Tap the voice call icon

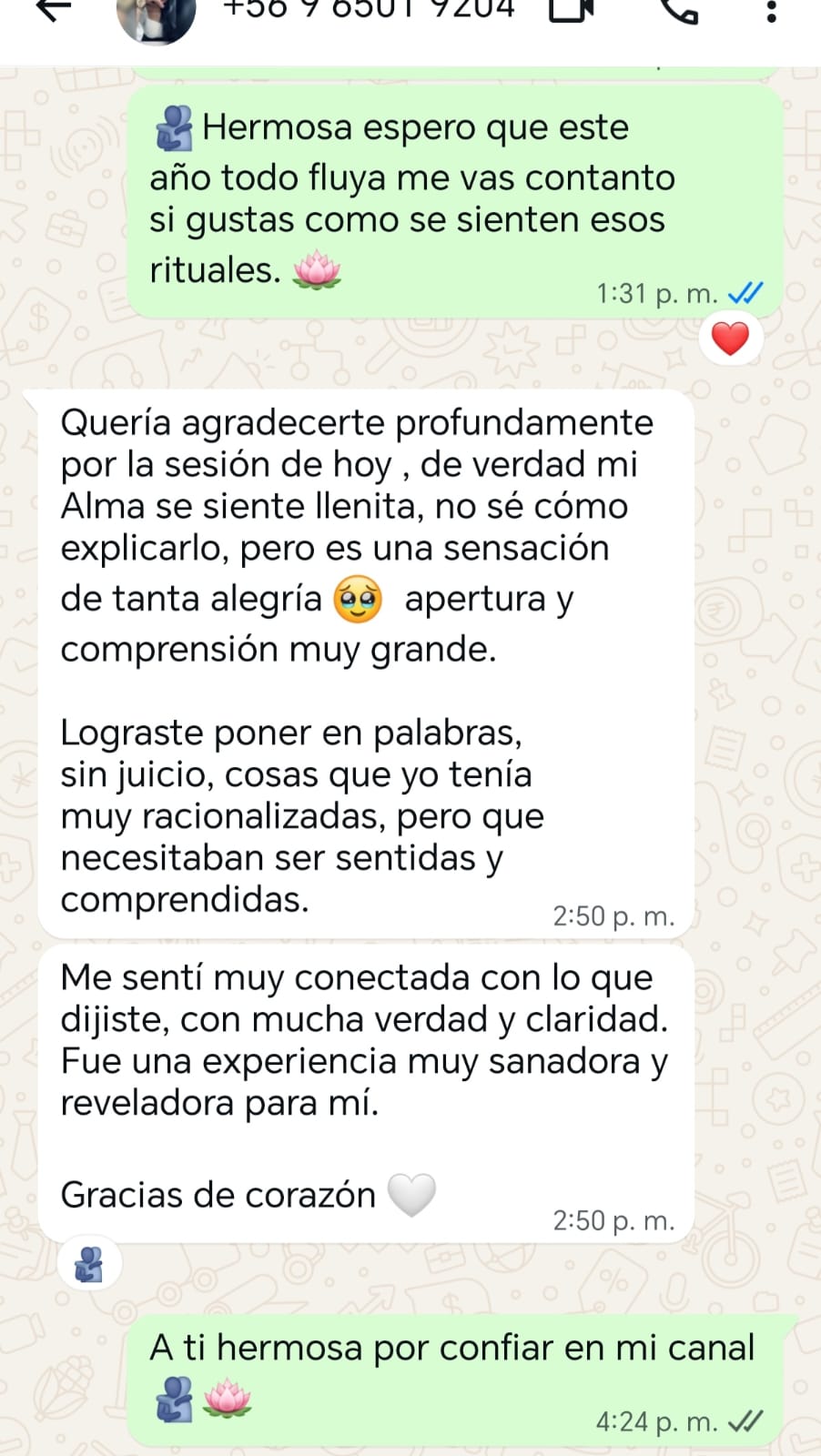(678, 14)
